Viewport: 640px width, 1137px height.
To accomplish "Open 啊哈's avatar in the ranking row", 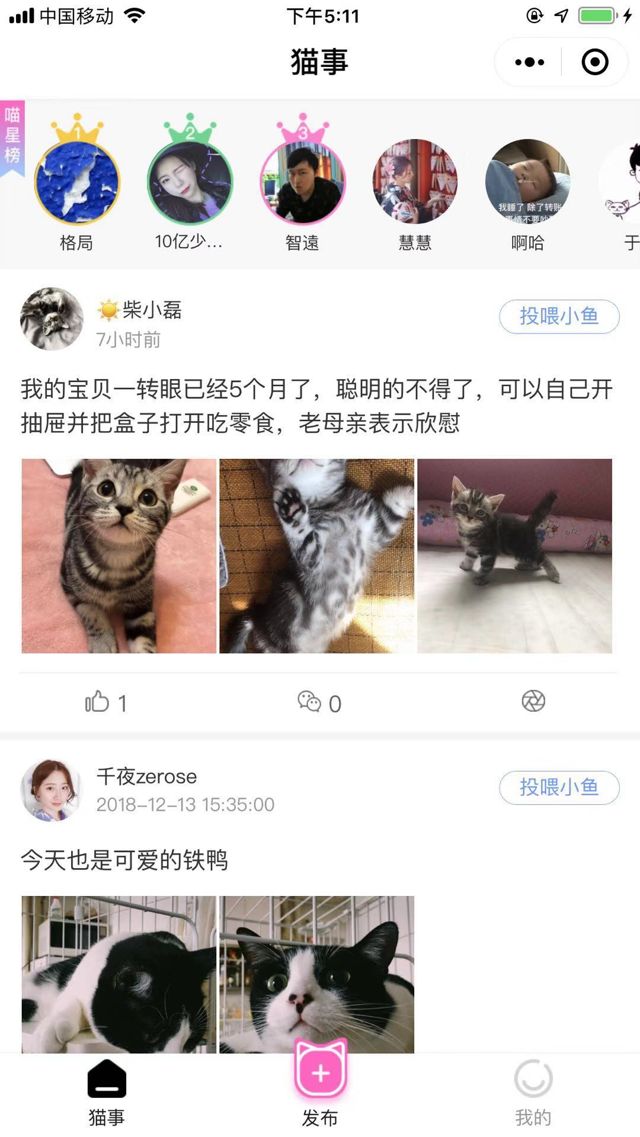I will pyautogui.click(x=527, y=182).
